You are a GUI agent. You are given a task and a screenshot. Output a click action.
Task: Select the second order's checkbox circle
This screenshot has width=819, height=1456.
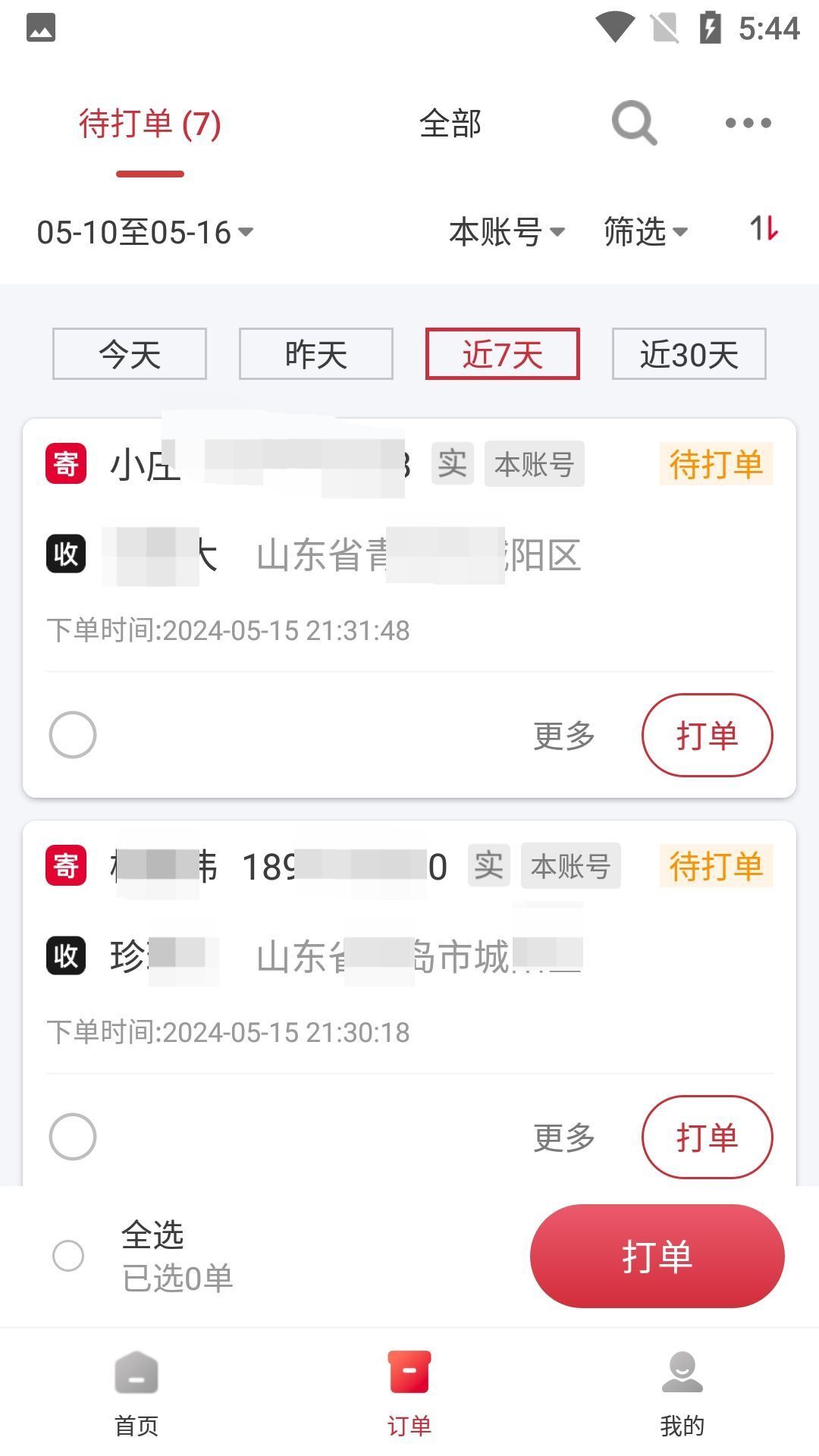pyautogui.click(x=73, y=1136)
